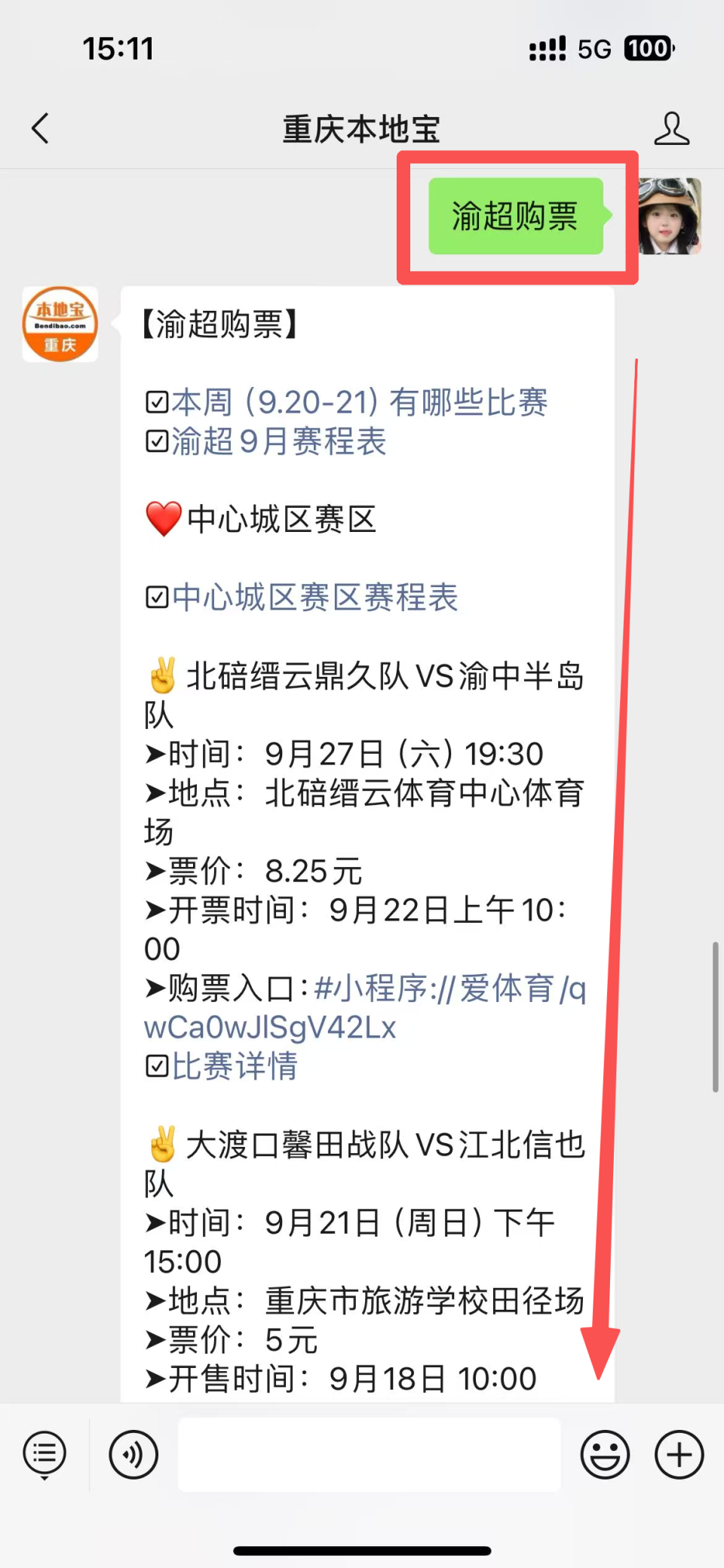Viewport: 724px width, 1568px height.
Task: Open the emoji picker
Action: (604, 1454)
